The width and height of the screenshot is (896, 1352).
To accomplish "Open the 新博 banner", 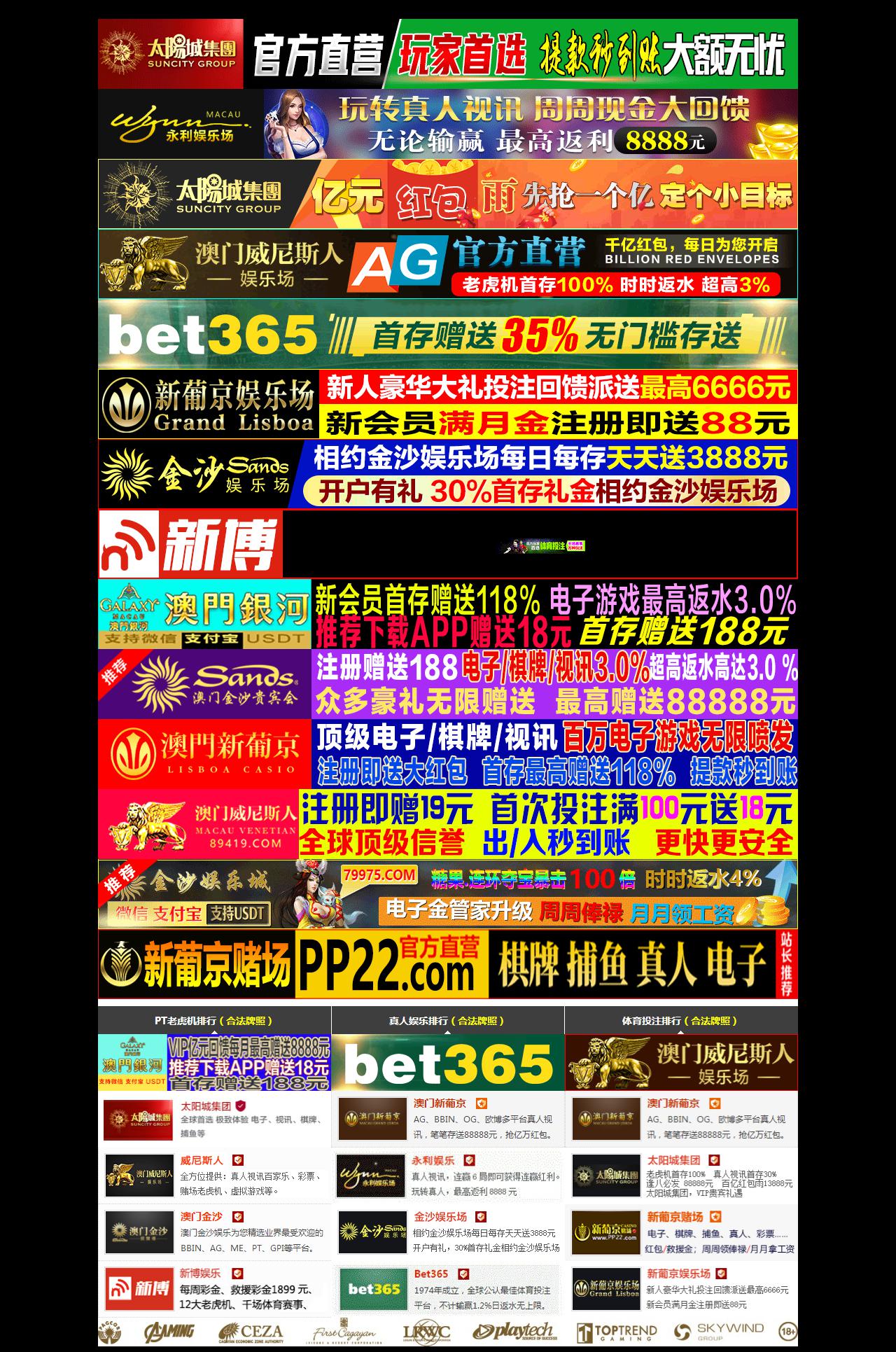I will (x=448, y=544).
